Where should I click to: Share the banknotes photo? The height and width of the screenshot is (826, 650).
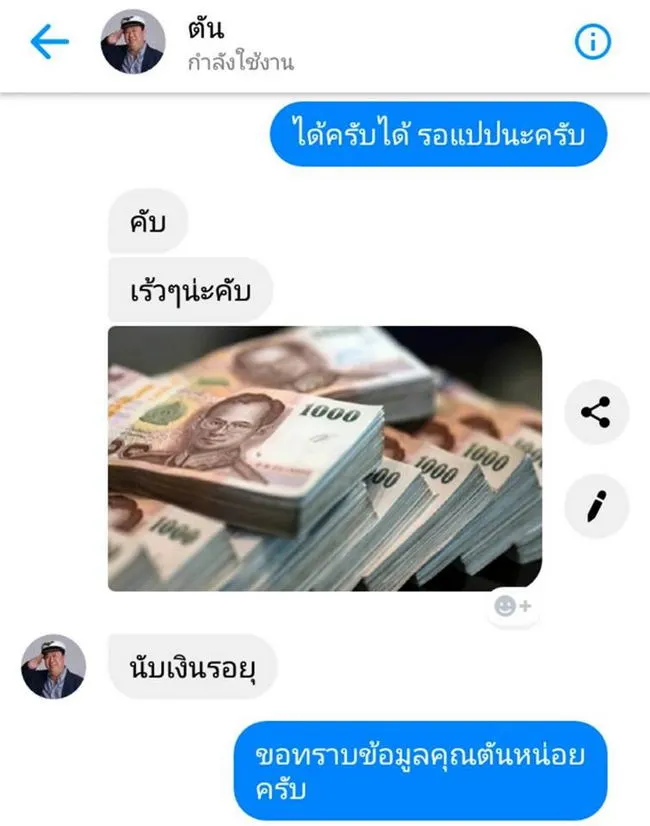pos(597,411)
